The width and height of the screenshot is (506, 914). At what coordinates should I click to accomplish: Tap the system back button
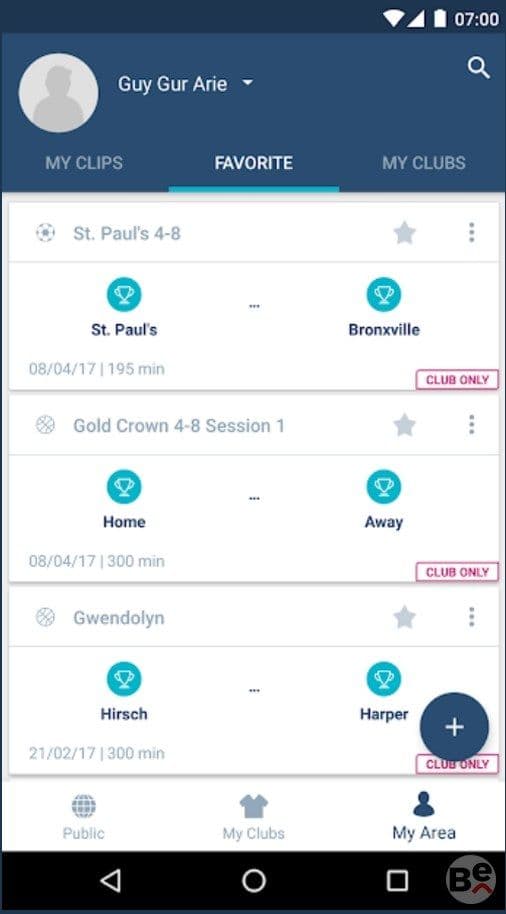click(x=111, y=880)
